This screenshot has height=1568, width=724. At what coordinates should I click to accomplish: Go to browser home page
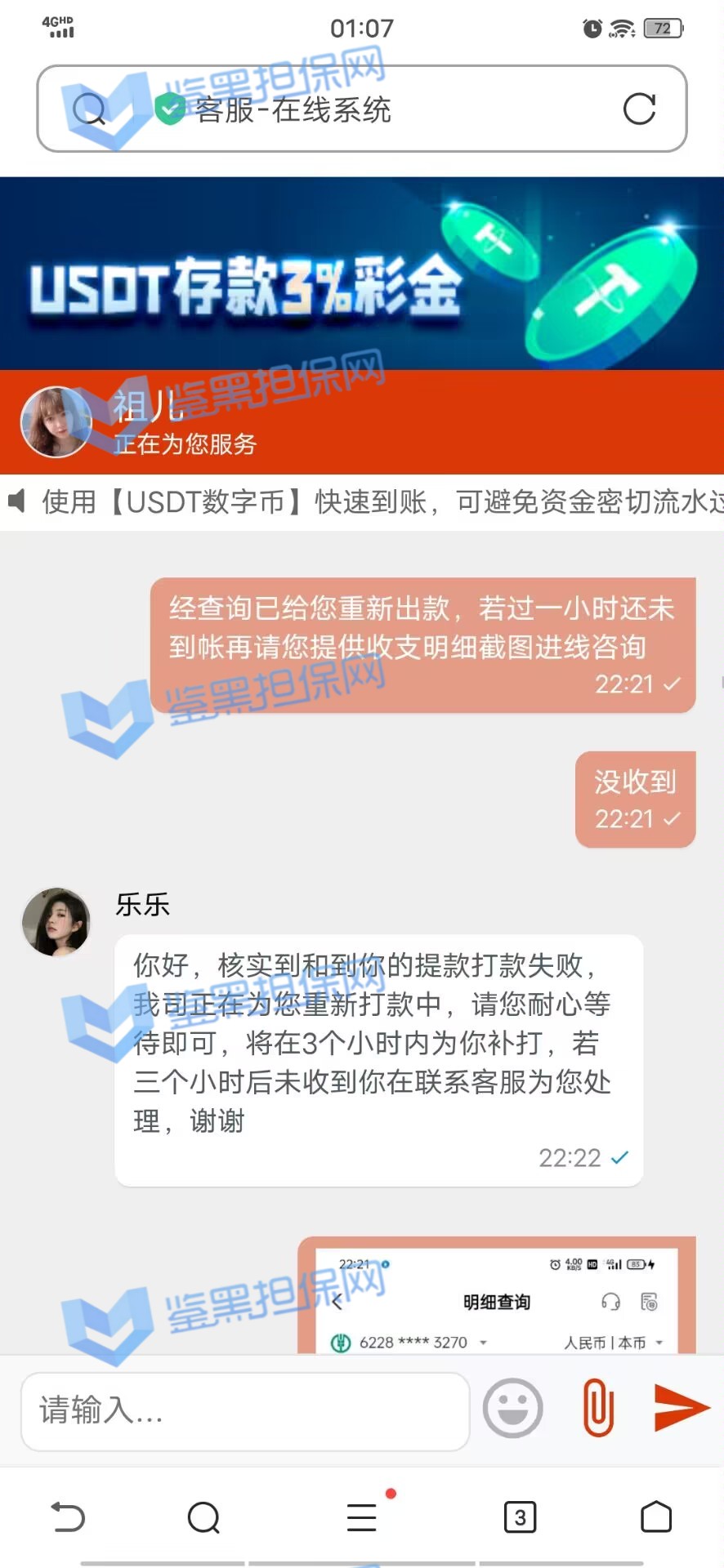pyautogui.click(x=655, y=1517)
